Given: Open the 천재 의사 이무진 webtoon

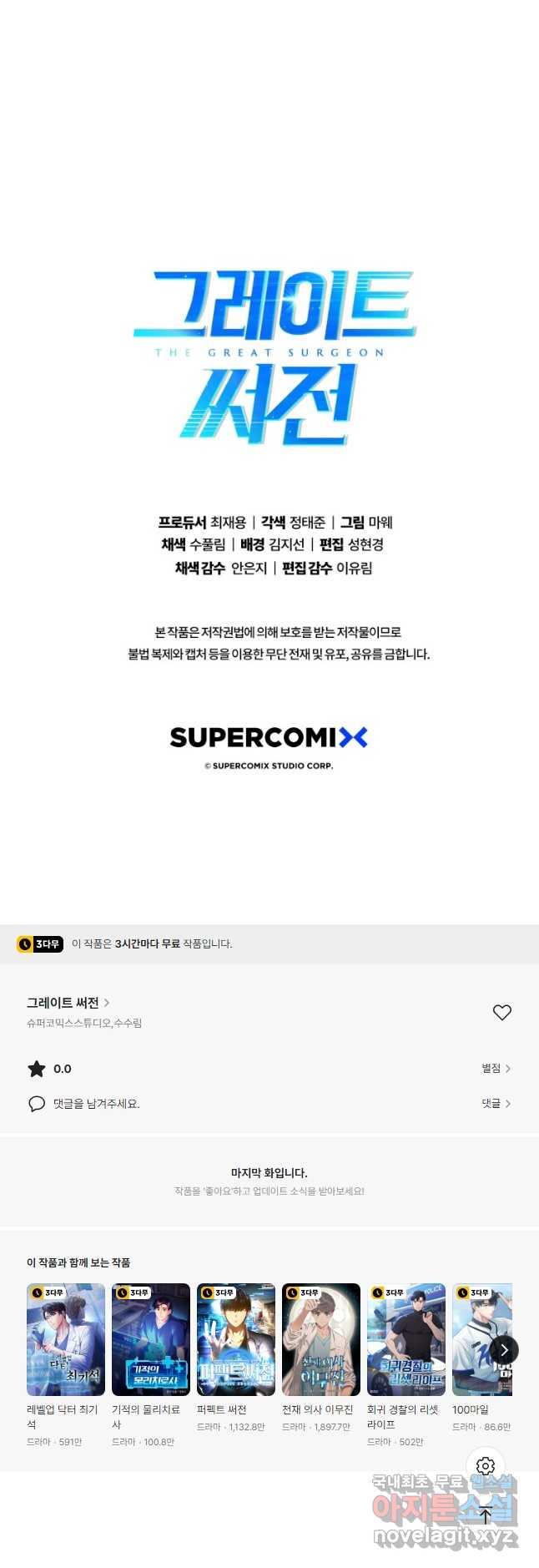Looking at the screenshot, I should point(321,1340).
